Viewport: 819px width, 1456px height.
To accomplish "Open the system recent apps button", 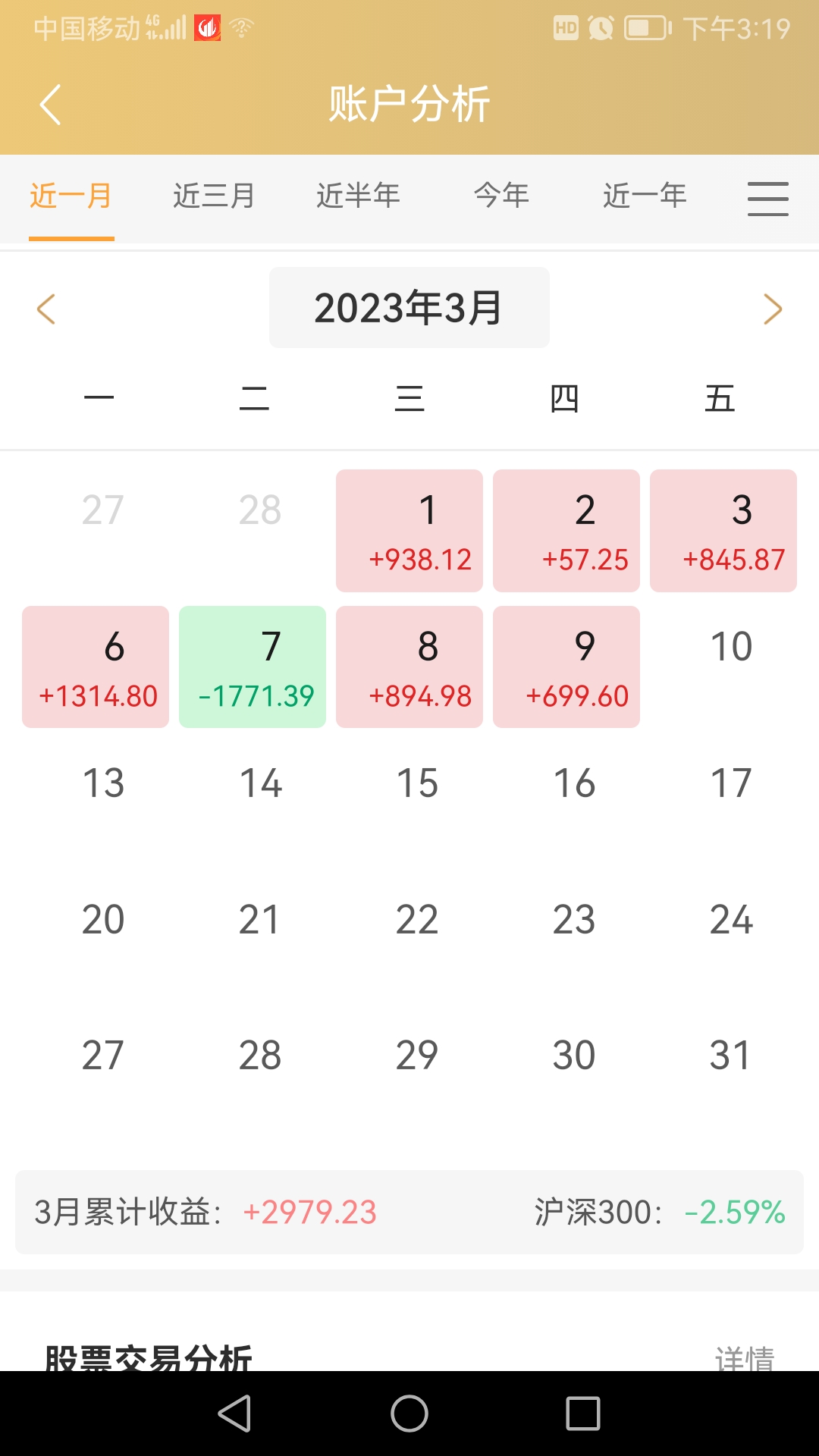I will click(x=582, y=1414).
